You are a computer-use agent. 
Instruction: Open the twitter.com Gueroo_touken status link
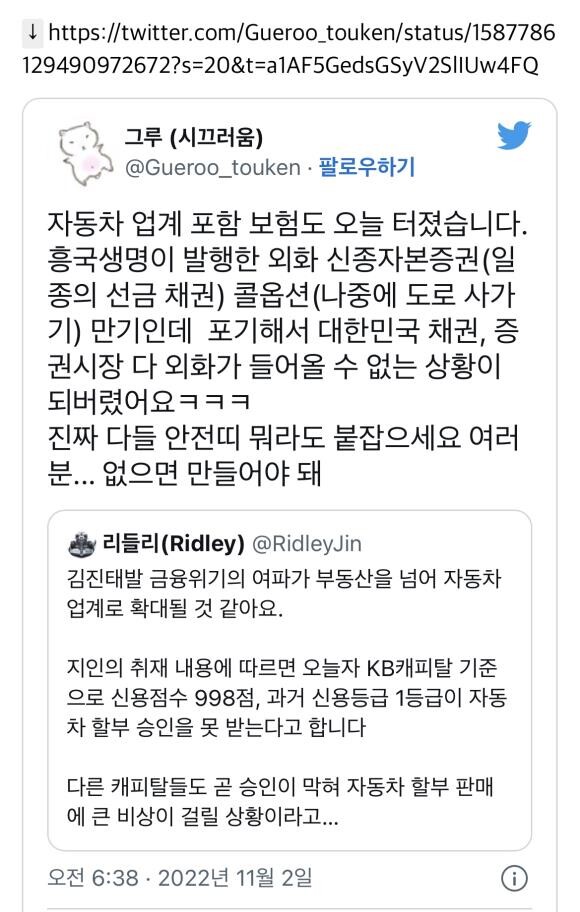pos(289,49)
